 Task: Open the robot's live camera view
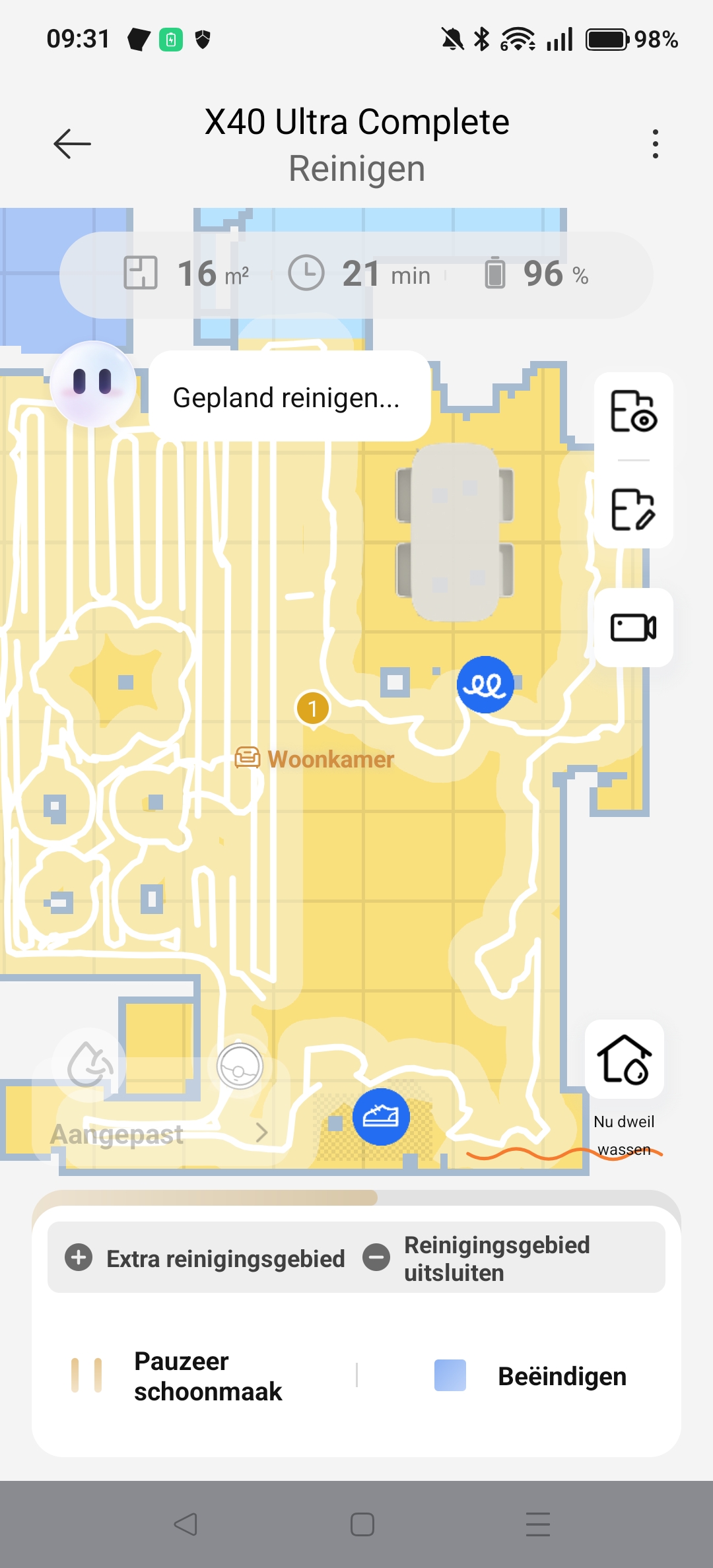pos(633,628)
